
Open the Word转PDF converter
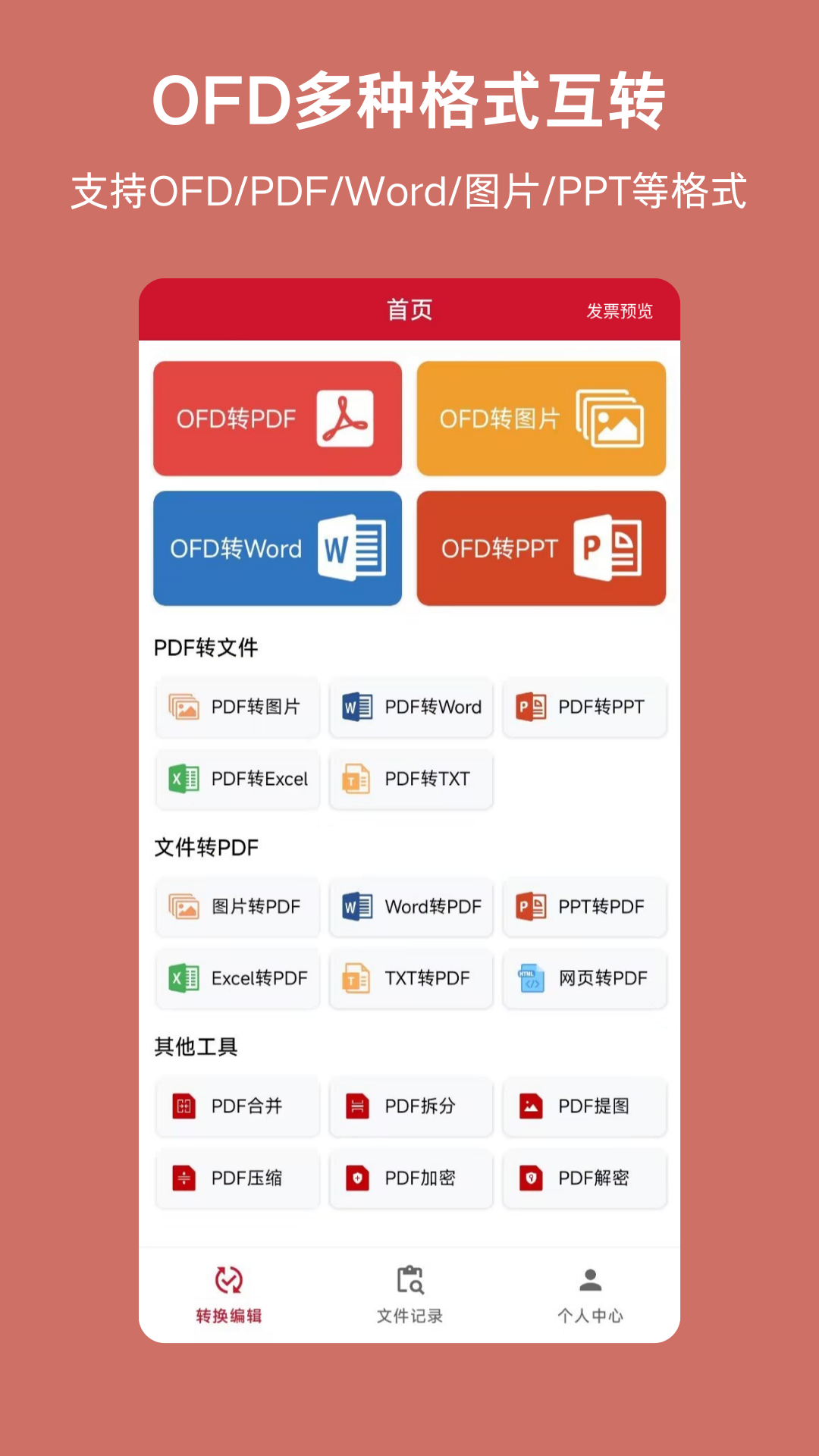[x=411, y=907]
